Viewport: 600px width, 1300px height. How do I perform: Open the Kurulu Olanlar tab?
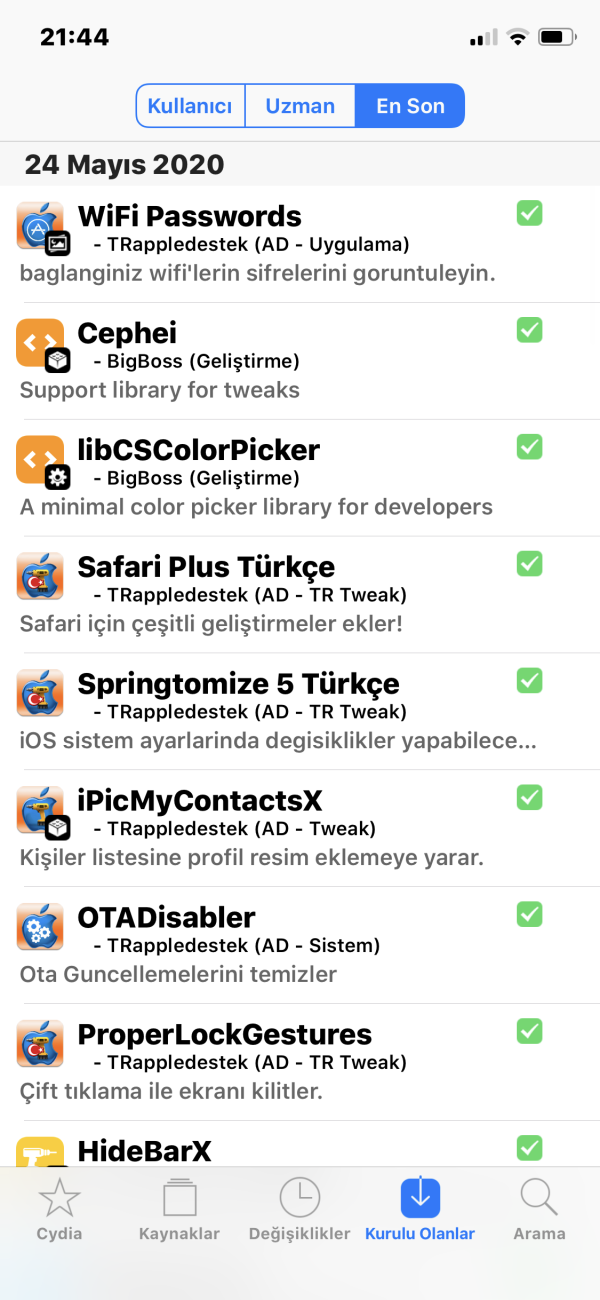(x=420, y=1210)
